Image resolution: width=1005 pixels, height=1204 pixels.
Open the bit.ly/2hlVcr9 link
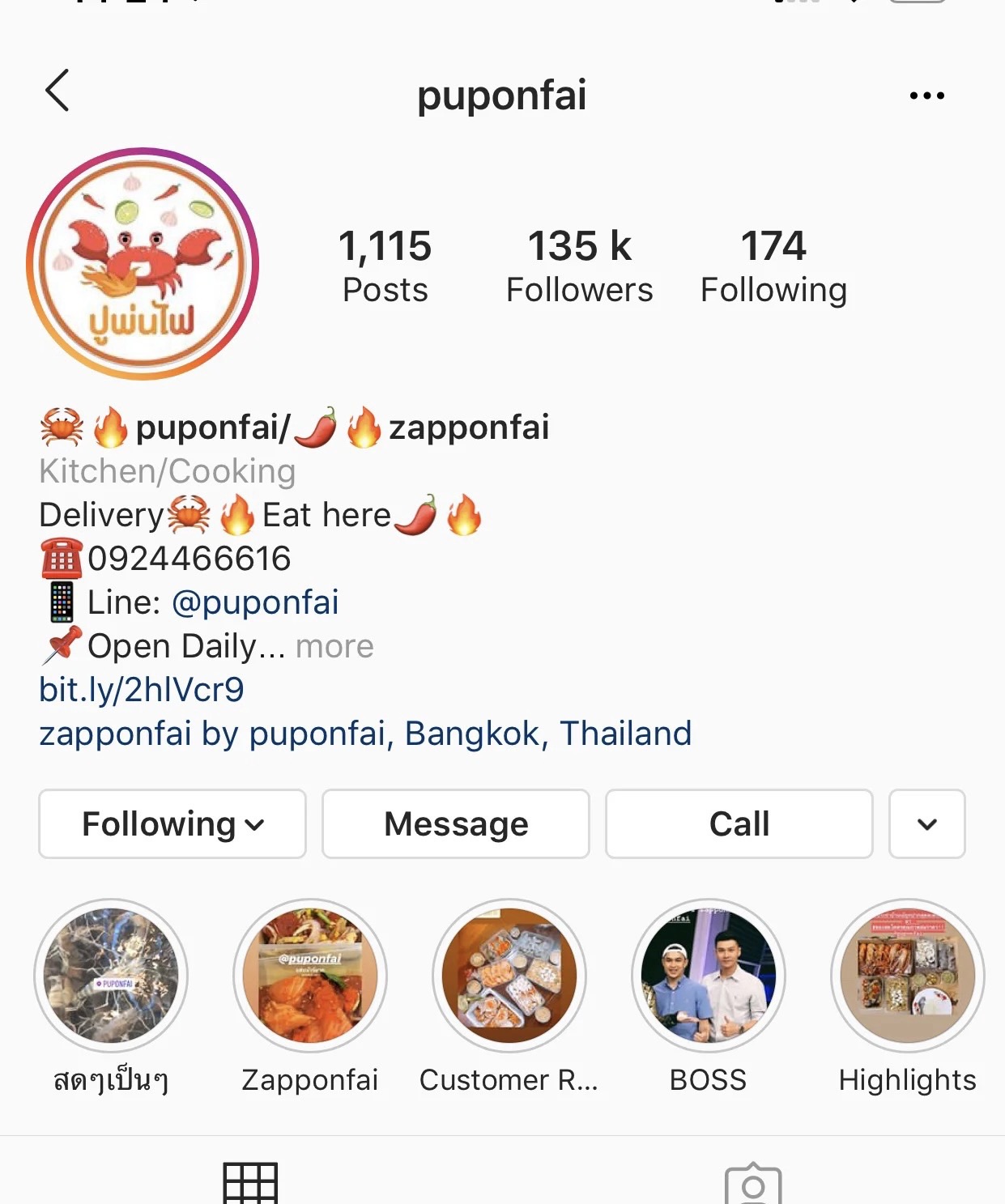point(142,690)
